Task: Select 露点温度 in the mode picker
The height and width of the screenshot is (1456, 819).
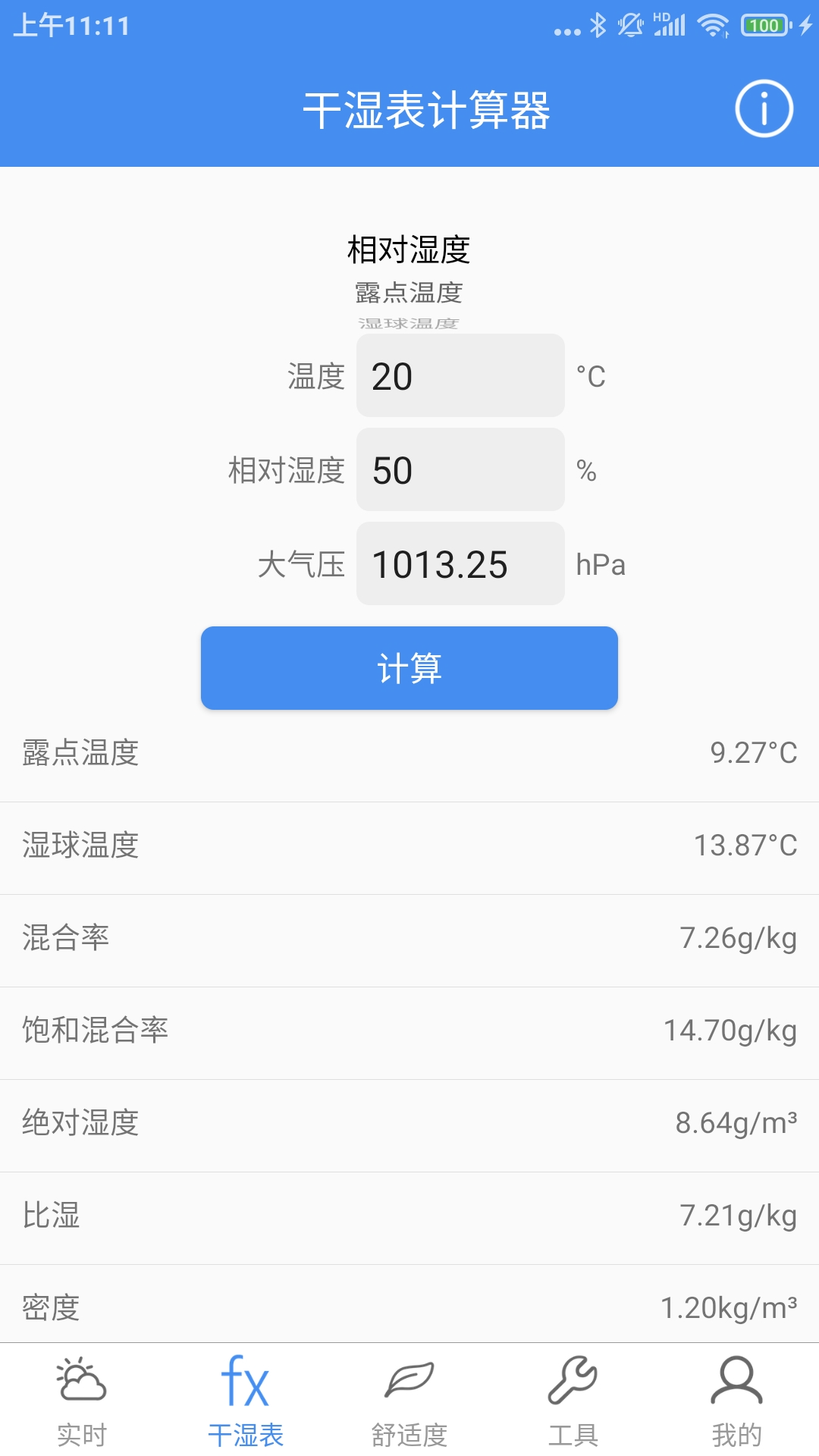Action: 409,292
